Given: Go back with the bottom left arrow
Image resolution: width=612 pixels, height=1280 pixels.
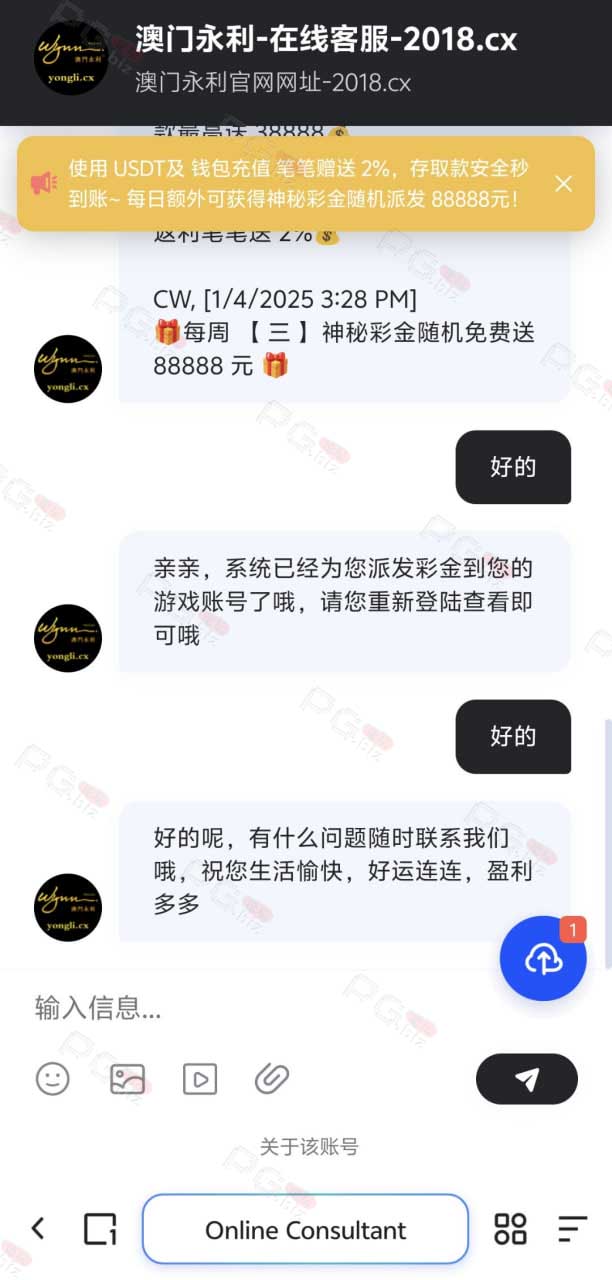Looking at the screenshot, I should pyautogui.click(x=38, y=1228).
